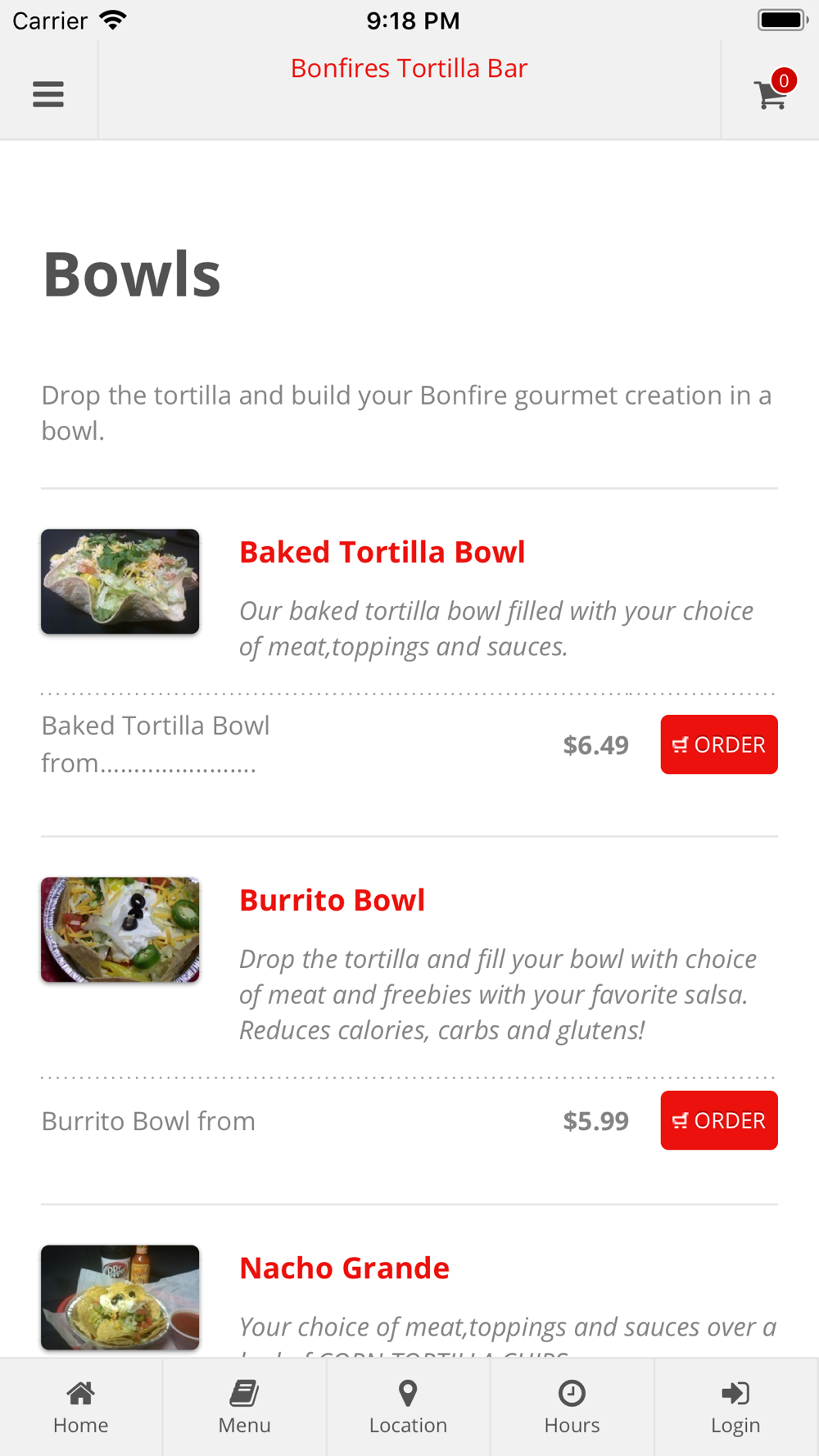Open the hamburger menu
The height and width of the screenshot is (1456, 819).
(48, 94)
